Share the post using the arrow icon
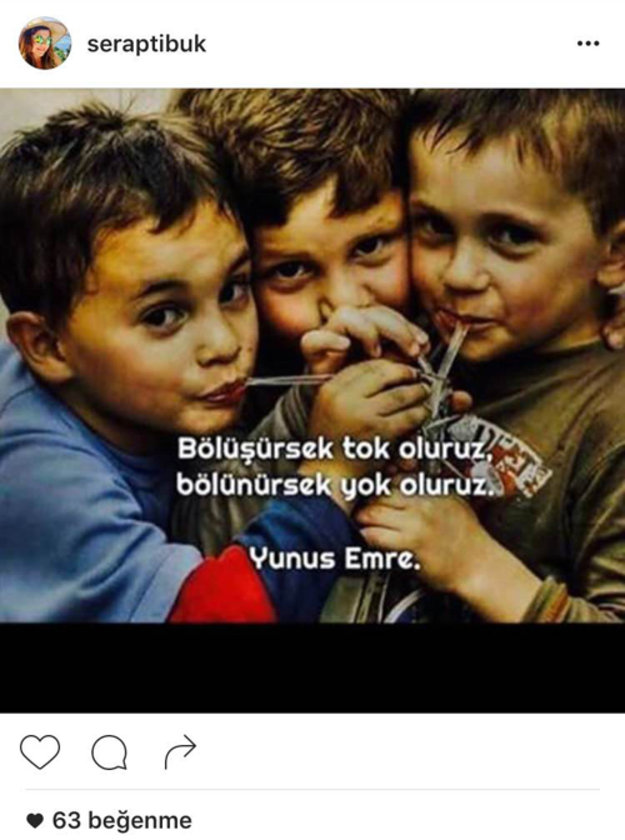625x840 pixels. coord(179,752)
